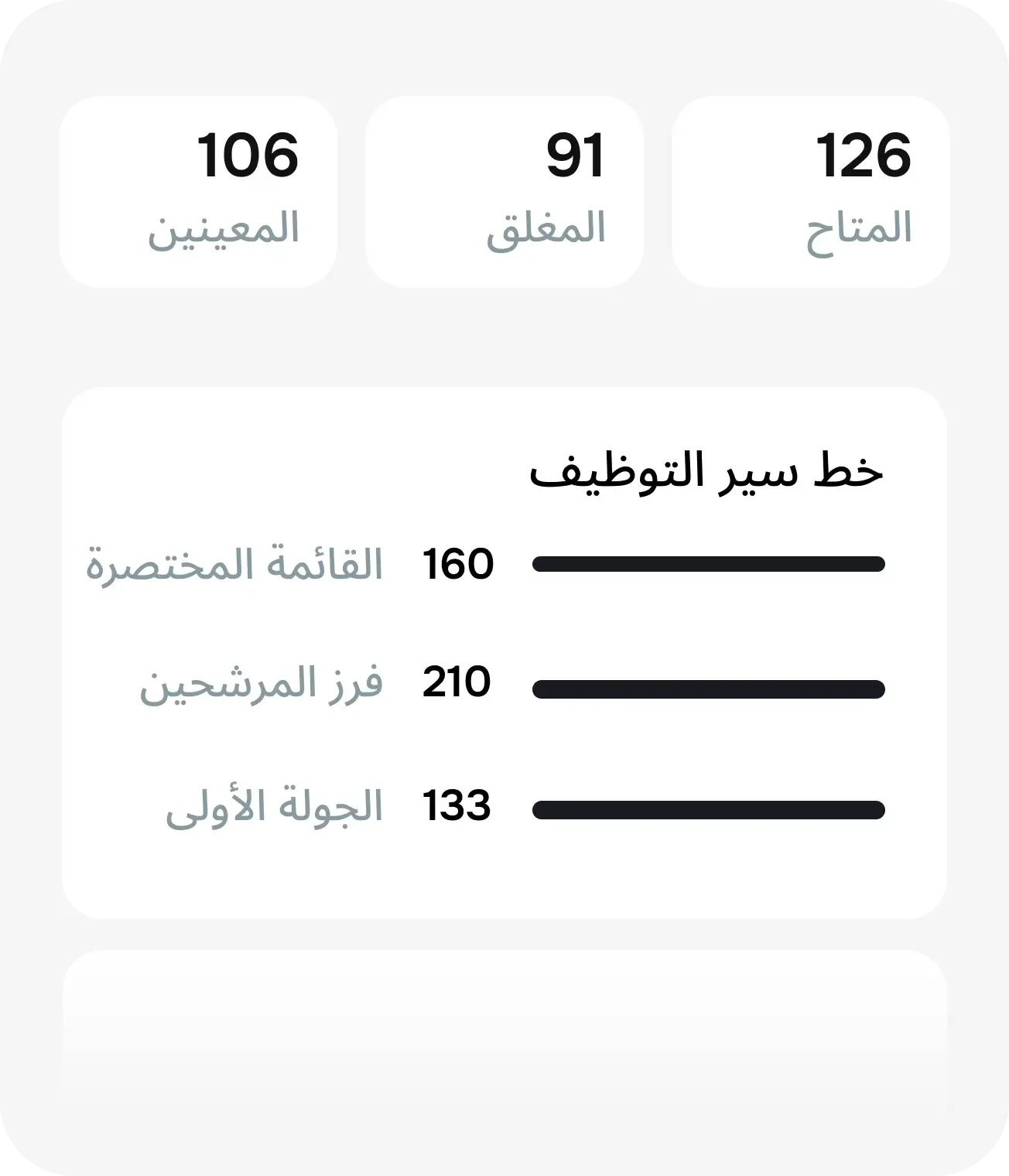Click the 210 value next to فرز المرشحين
The width and height of the screenshot is (1009, 1176).
(458, 685)
